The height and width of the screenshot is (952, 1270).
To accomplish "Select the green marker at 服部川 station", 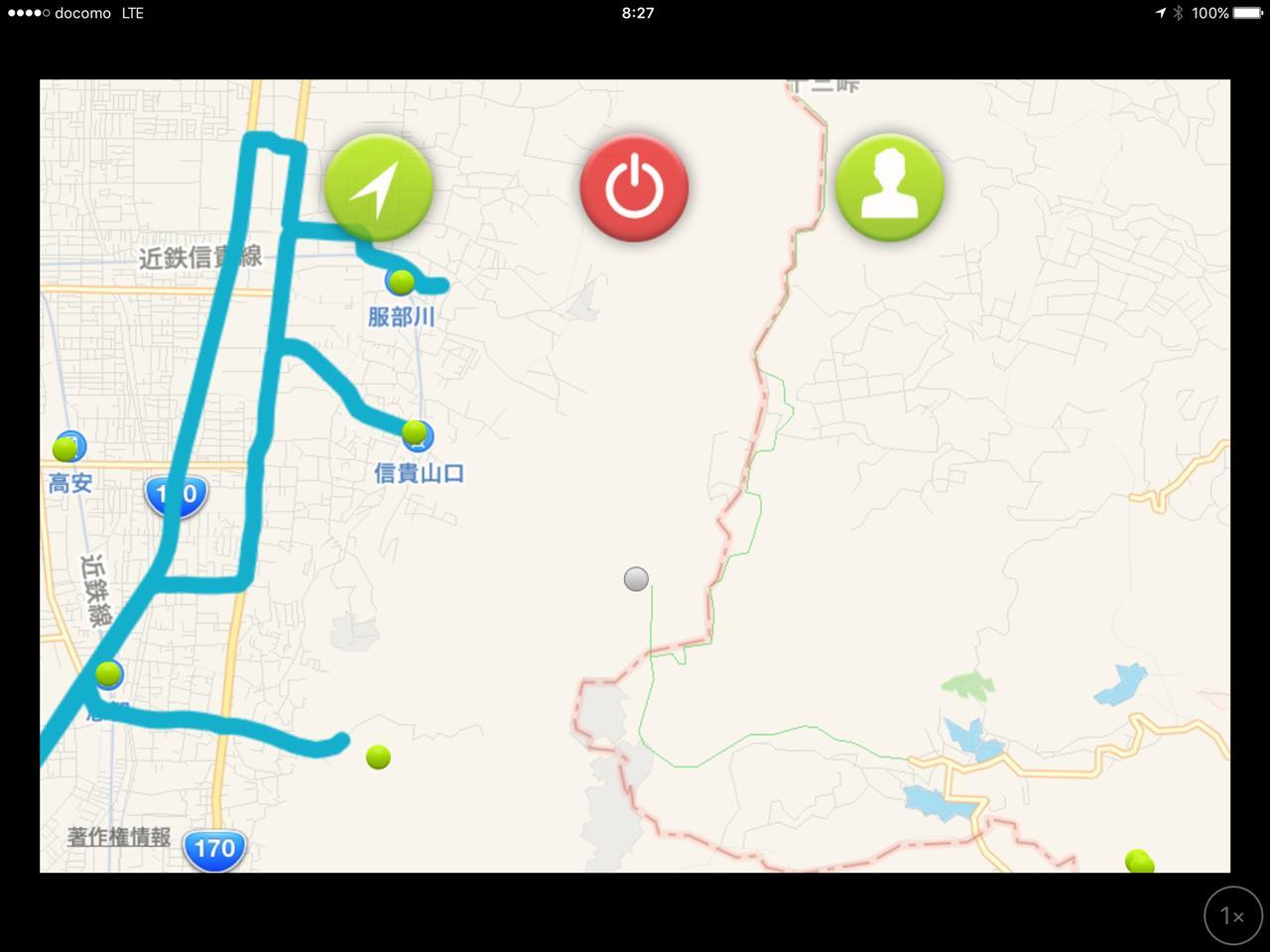I will (401, 282).
